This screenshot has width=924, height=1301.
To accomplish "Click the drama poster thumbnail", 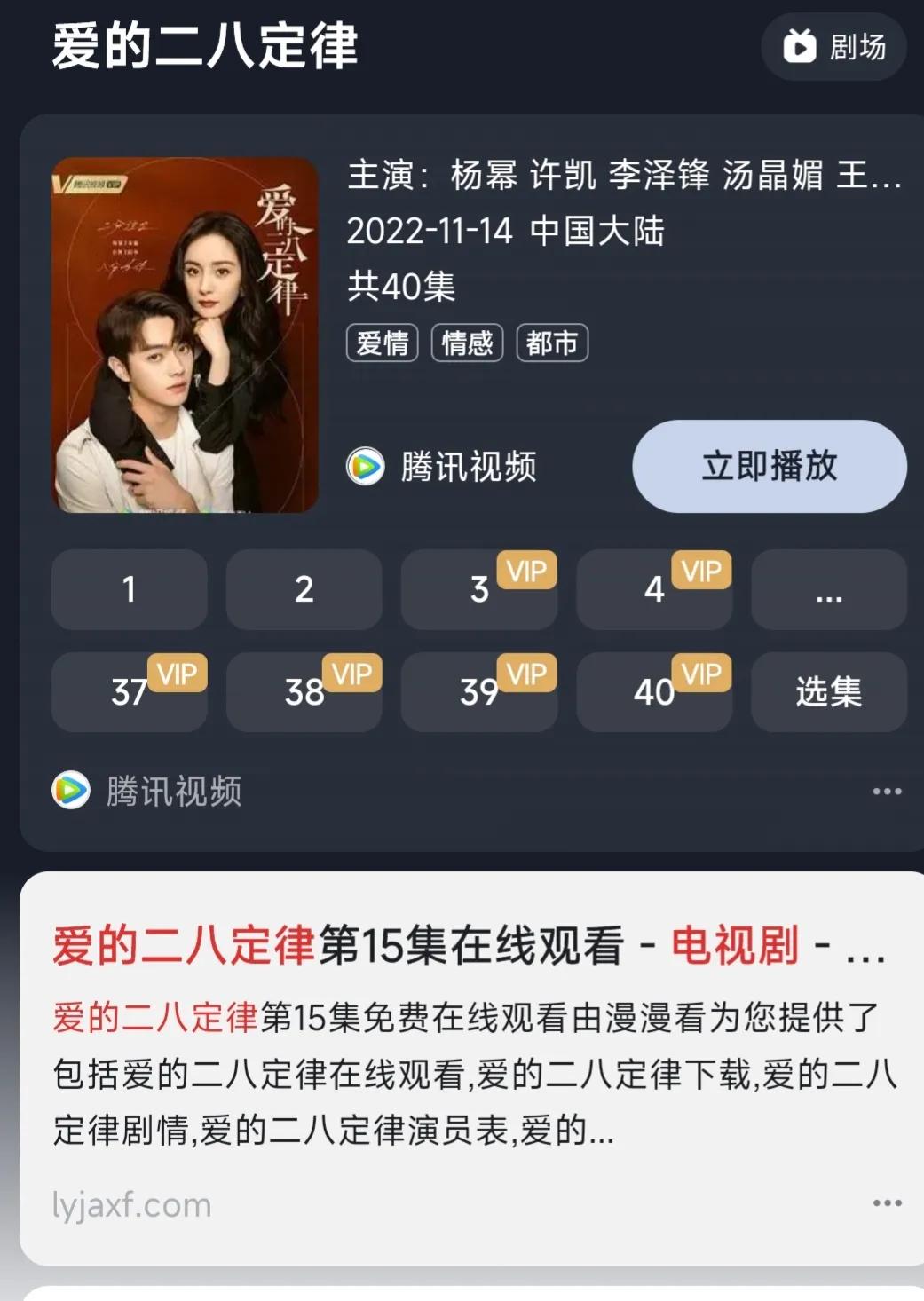I will [x=188, y=334].
